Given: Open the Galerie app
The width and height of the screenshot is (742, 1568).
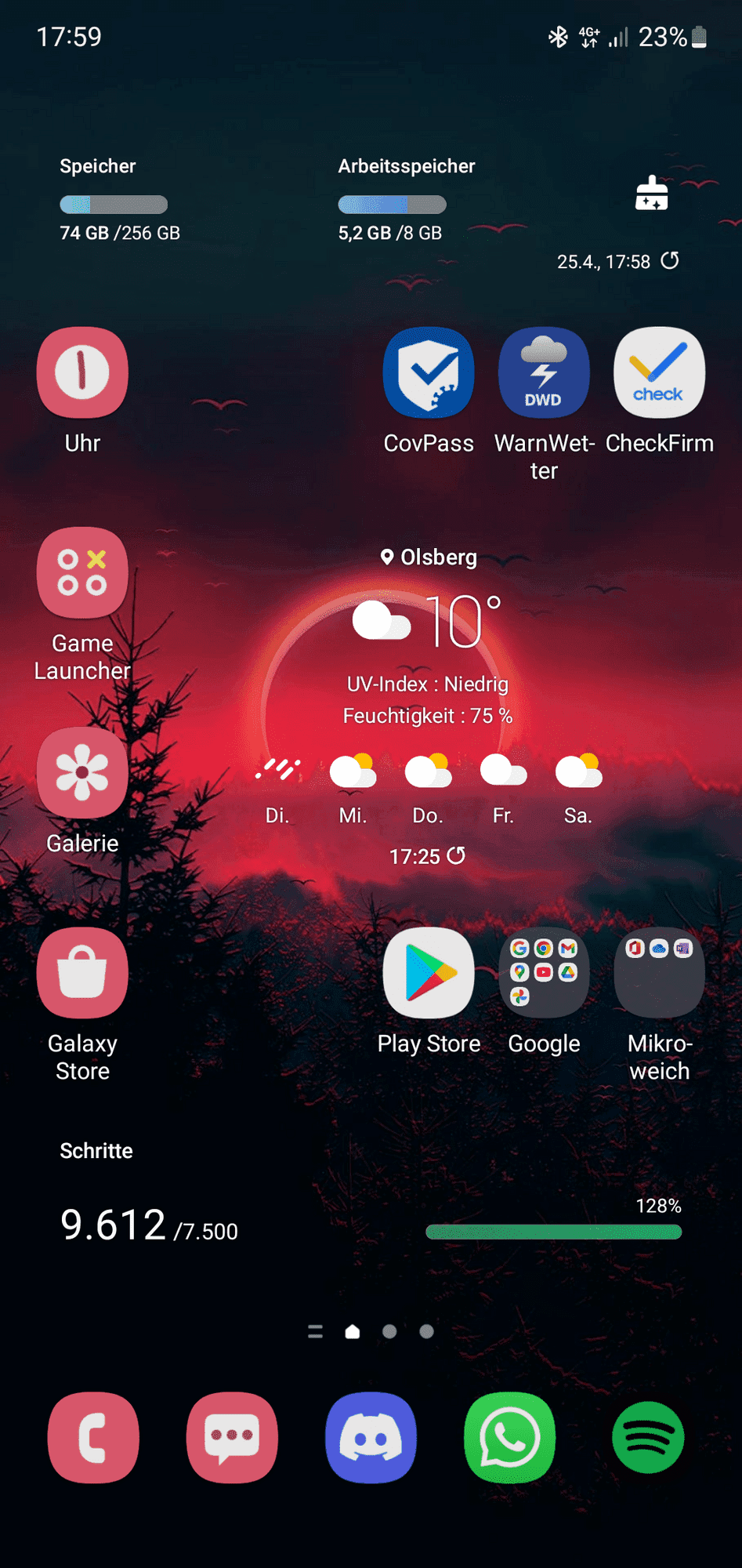Looking at the screenshot, I should pos(82,773).
